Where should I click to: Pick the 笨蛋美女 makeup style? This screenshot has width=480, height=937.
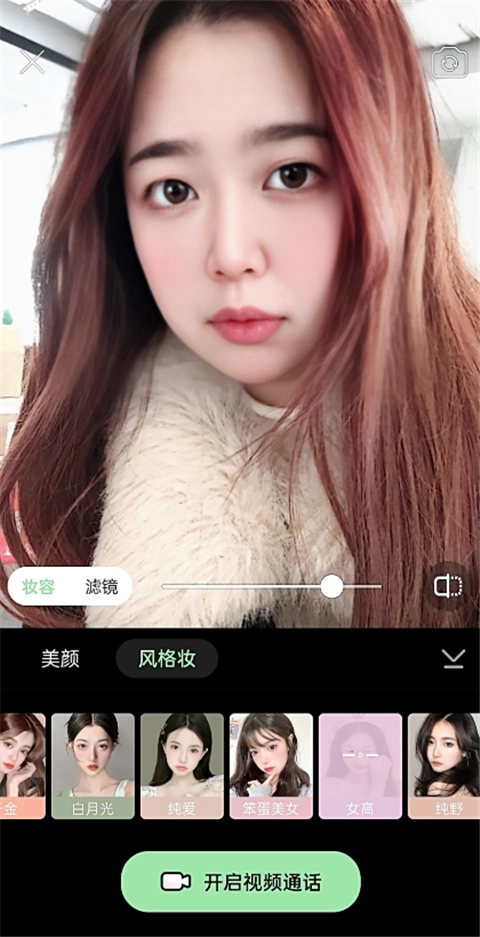[271, 765]
